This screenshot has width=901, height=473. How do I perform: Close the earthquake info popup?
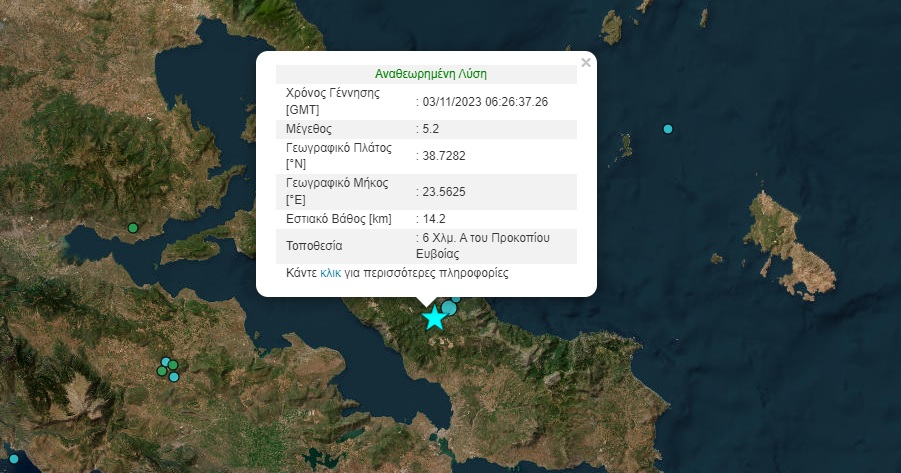click(586, 62)
